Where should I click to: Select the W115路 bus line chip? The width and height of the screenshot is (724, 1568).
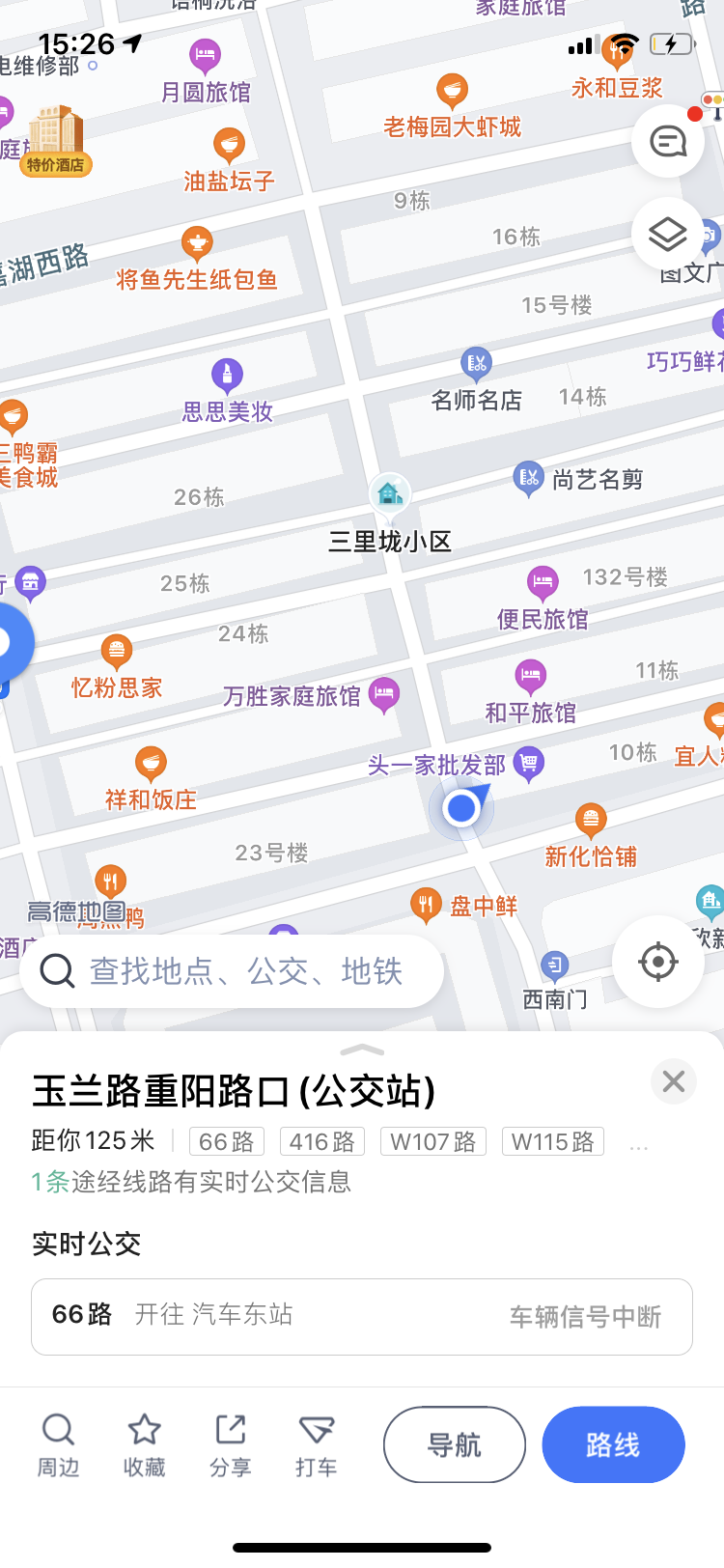[552, 1141]
